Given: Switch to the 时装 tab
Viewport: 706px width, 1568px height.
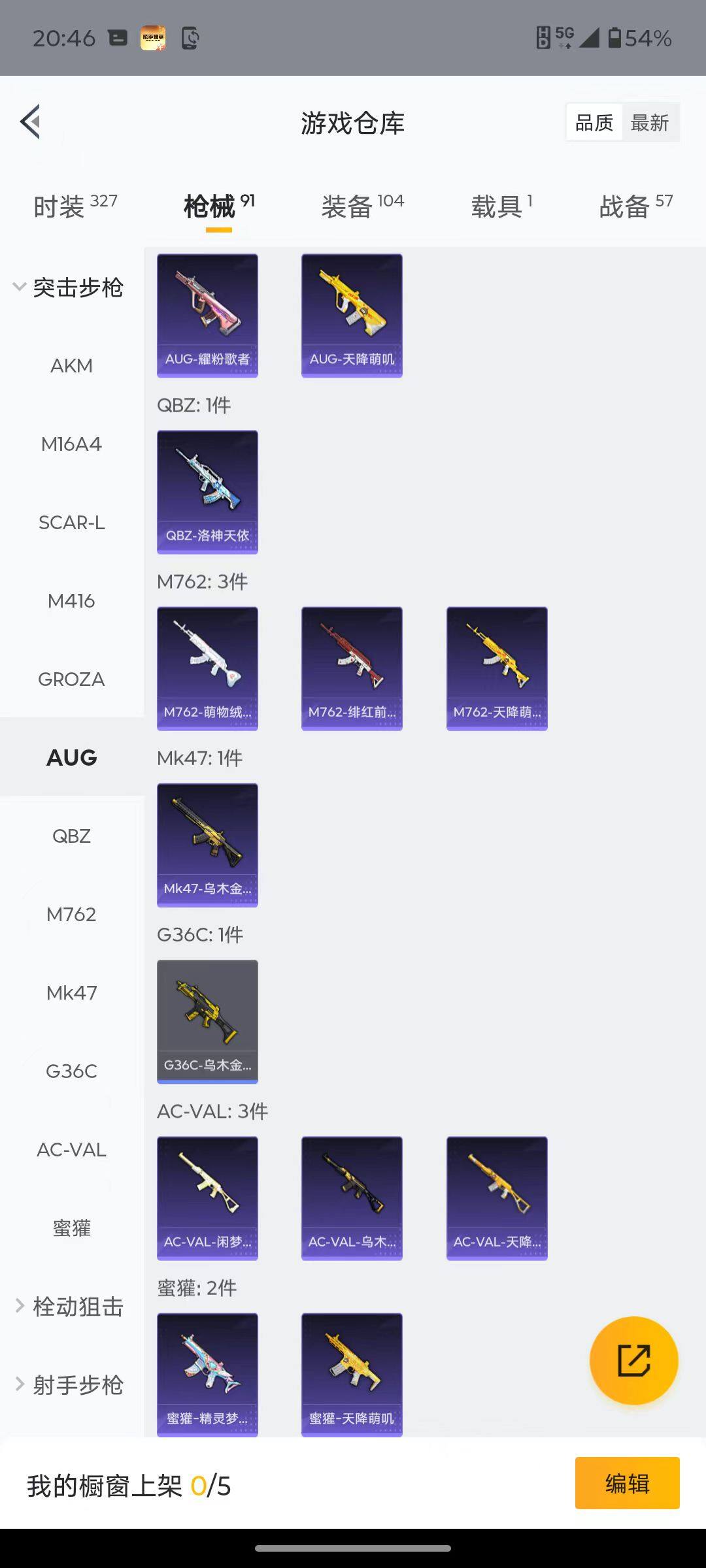Looking at the screenshot, I should pyautogui.click(x=75, y=206).
